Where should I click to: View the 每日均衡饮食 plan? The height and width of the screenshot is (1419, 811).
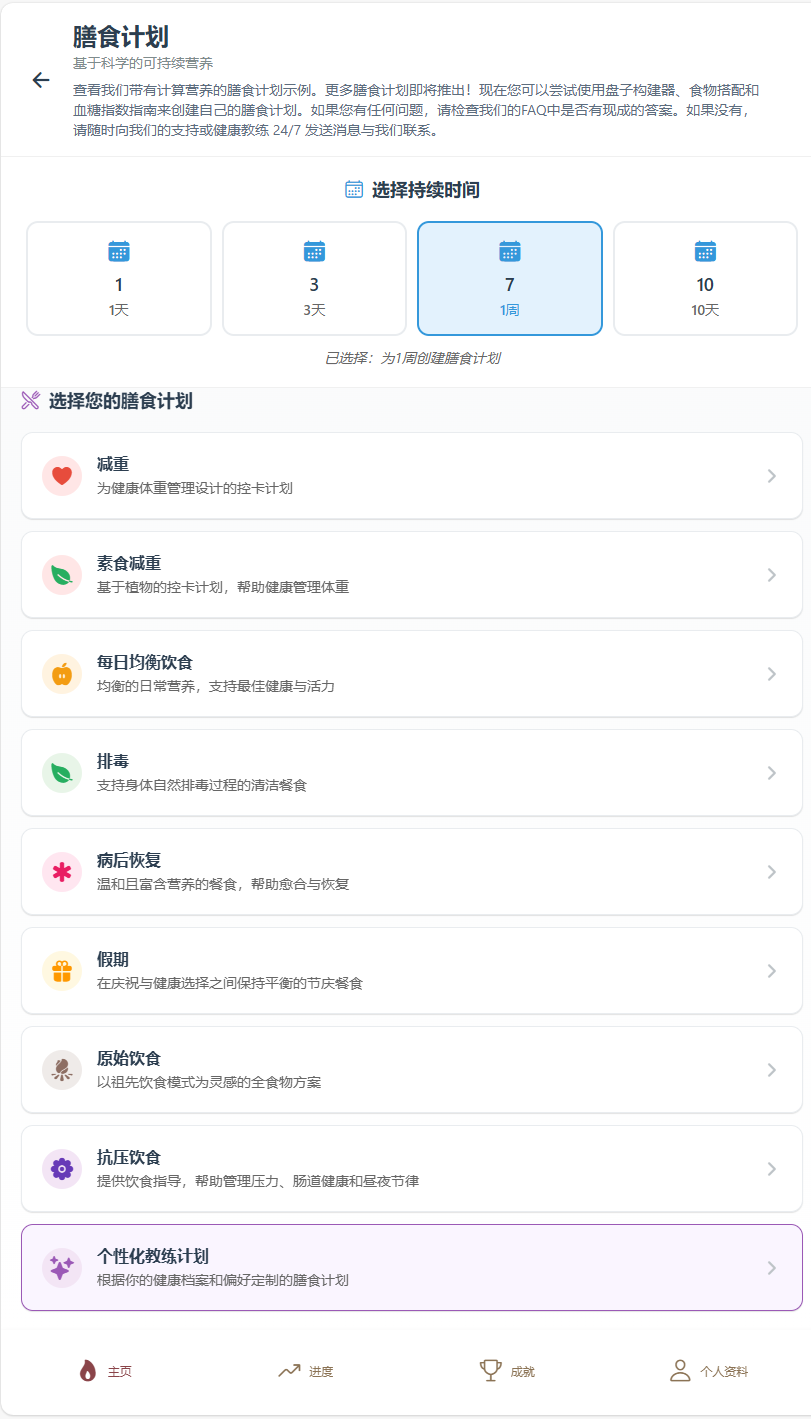click(411, 674)
